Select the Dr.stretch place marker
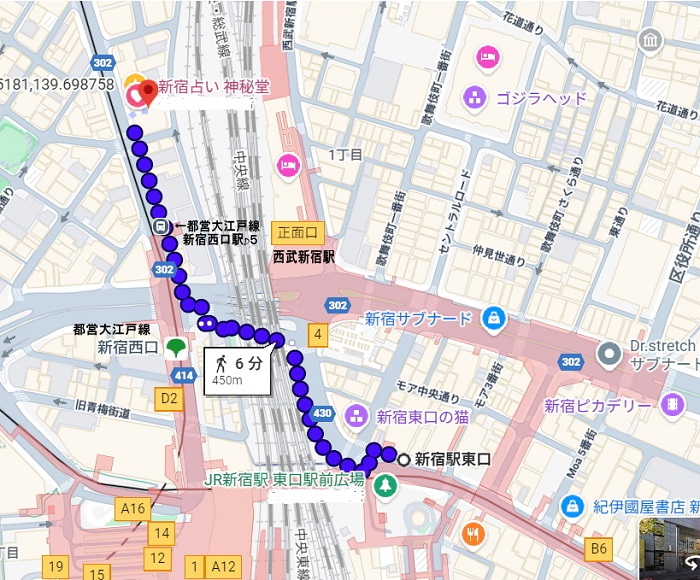700x580 pixels. pos(609,354)
